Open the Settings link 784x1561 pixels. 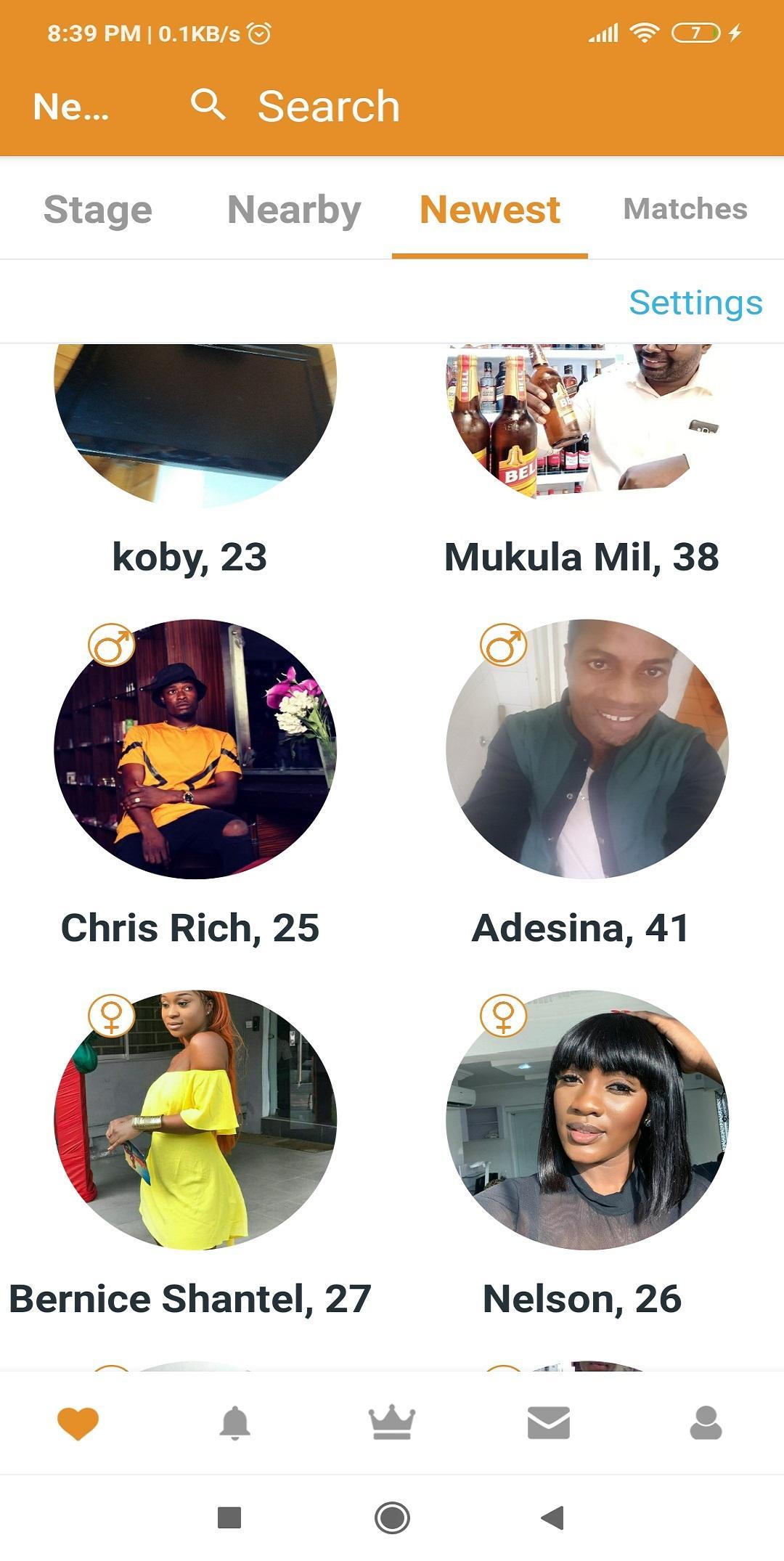point(695,302)
